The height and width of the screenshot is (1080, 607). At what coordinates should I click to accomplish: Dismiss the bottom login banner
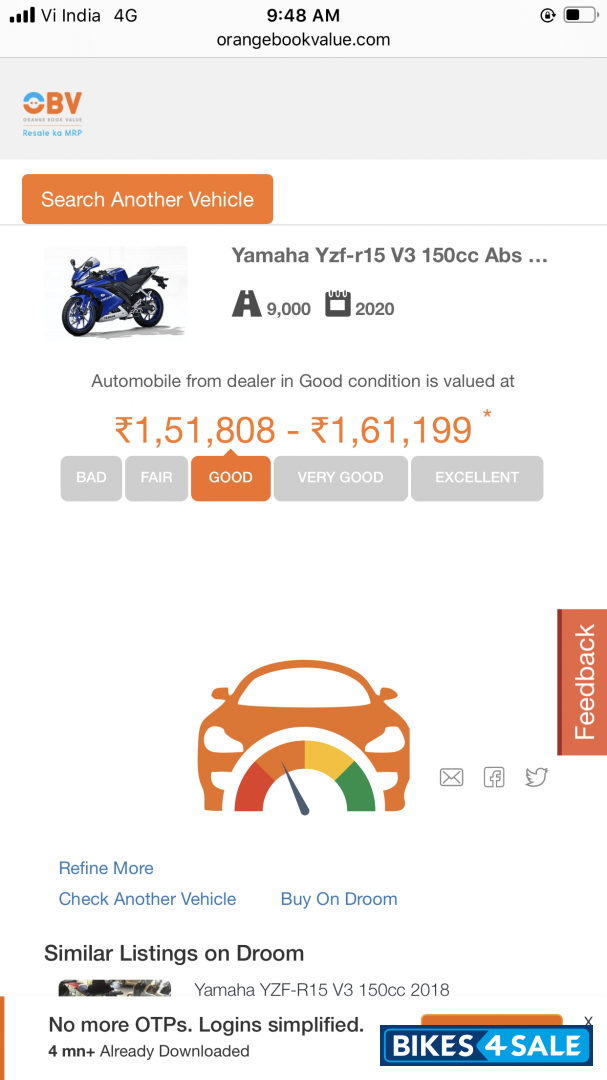tap(588, 1021)
